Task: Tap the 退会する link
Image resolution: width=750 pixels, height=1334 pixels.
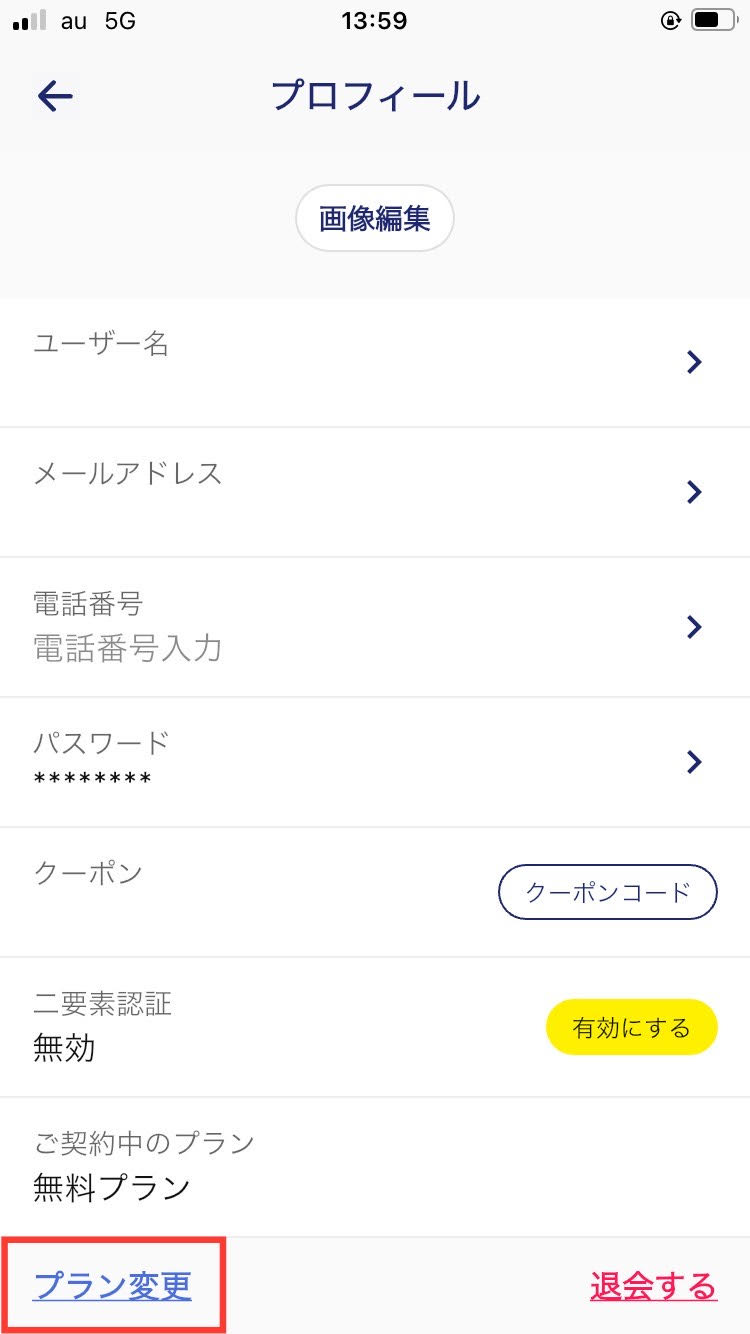Action: coord(653,1286)
